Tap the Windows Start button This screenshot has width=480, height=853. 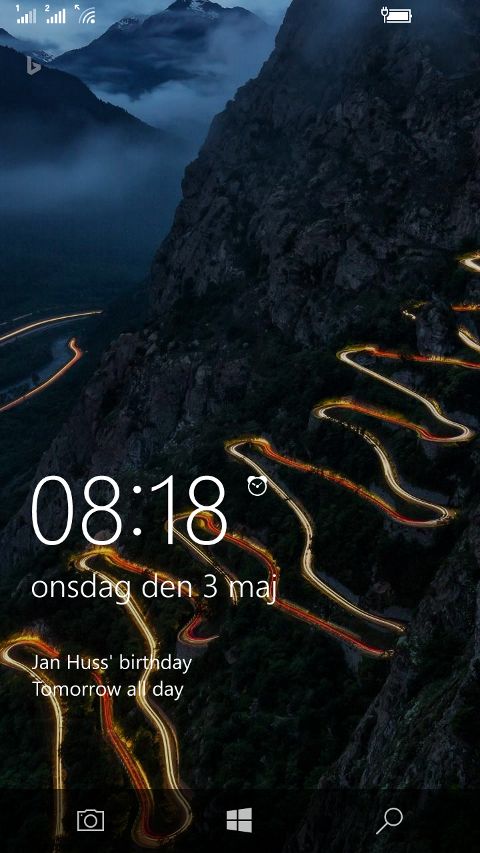[239, 820]
